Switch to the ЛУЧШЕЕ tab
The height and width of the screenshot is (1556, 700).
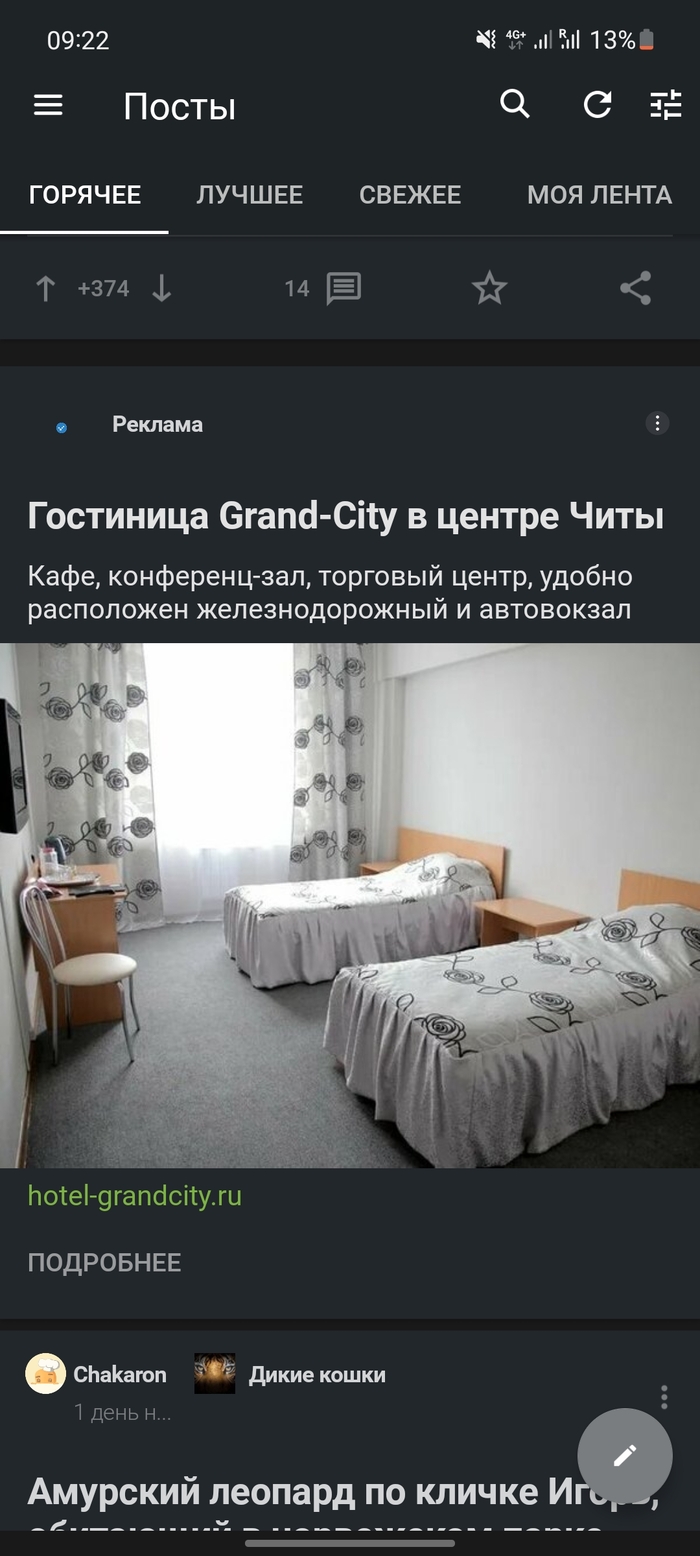pyautogui.click(x=249, y=195)
